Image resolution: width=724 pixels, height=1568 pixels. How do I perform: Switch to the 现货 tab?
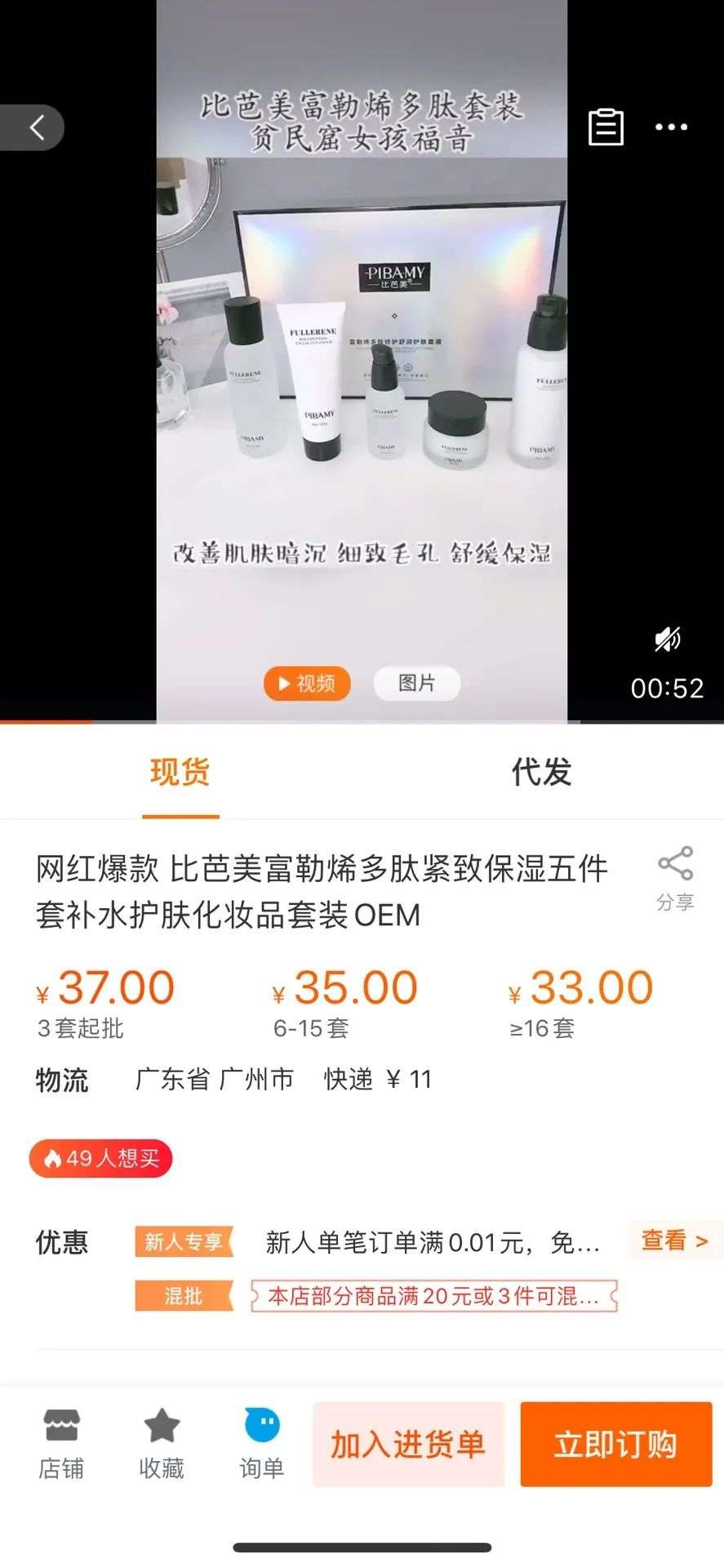pyautogui.click(x=180, y=773)
